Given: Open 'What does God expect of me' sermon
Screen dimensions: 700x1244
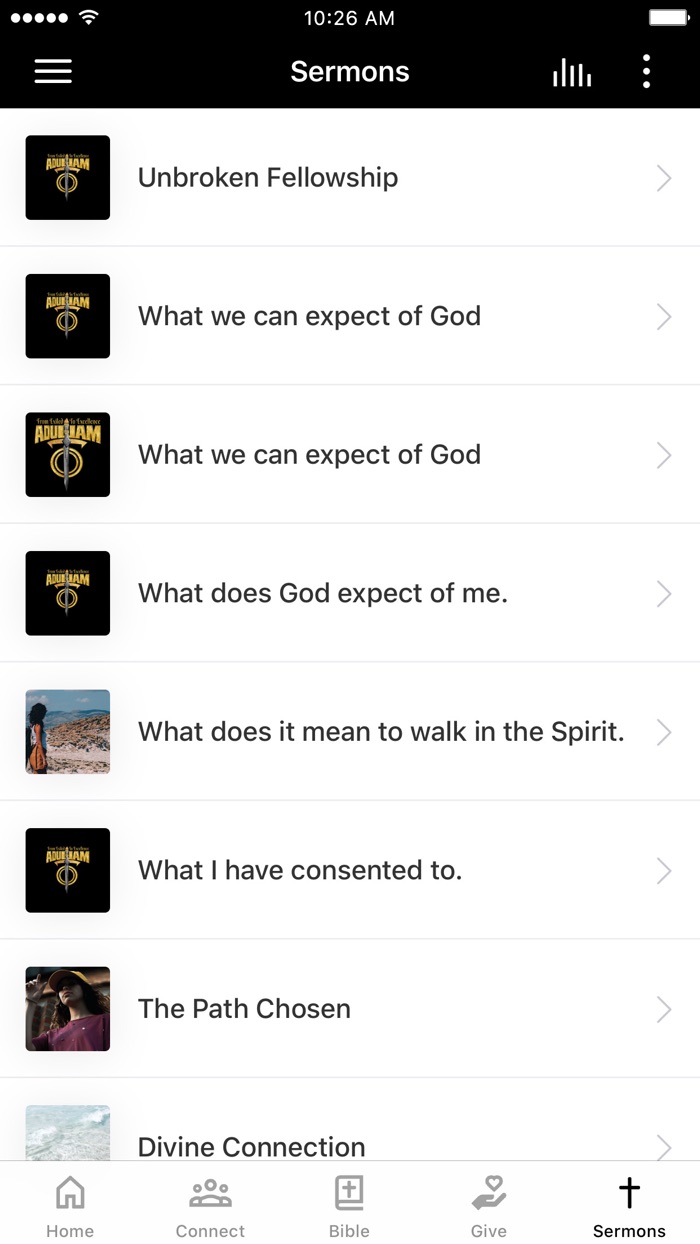Looking at the screenshot, I should 350,593.
